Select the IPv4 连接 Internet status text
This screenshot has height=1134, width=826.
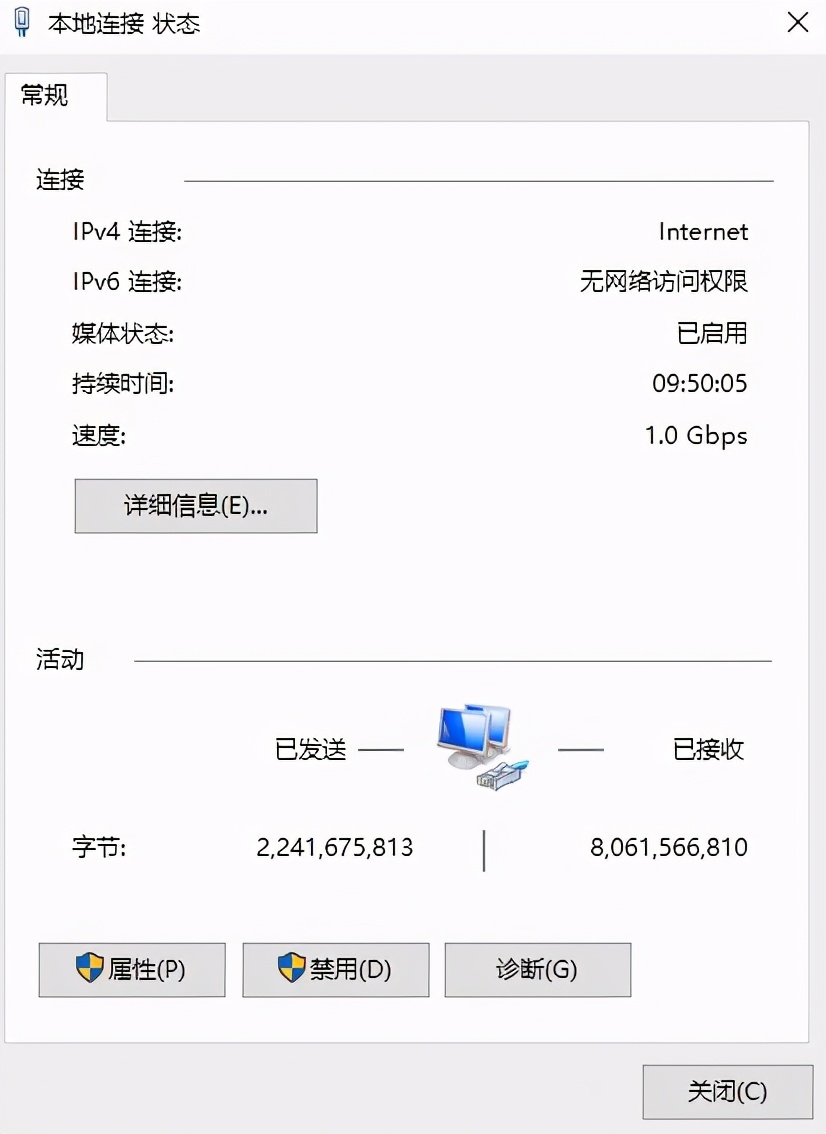click(703, 232)
